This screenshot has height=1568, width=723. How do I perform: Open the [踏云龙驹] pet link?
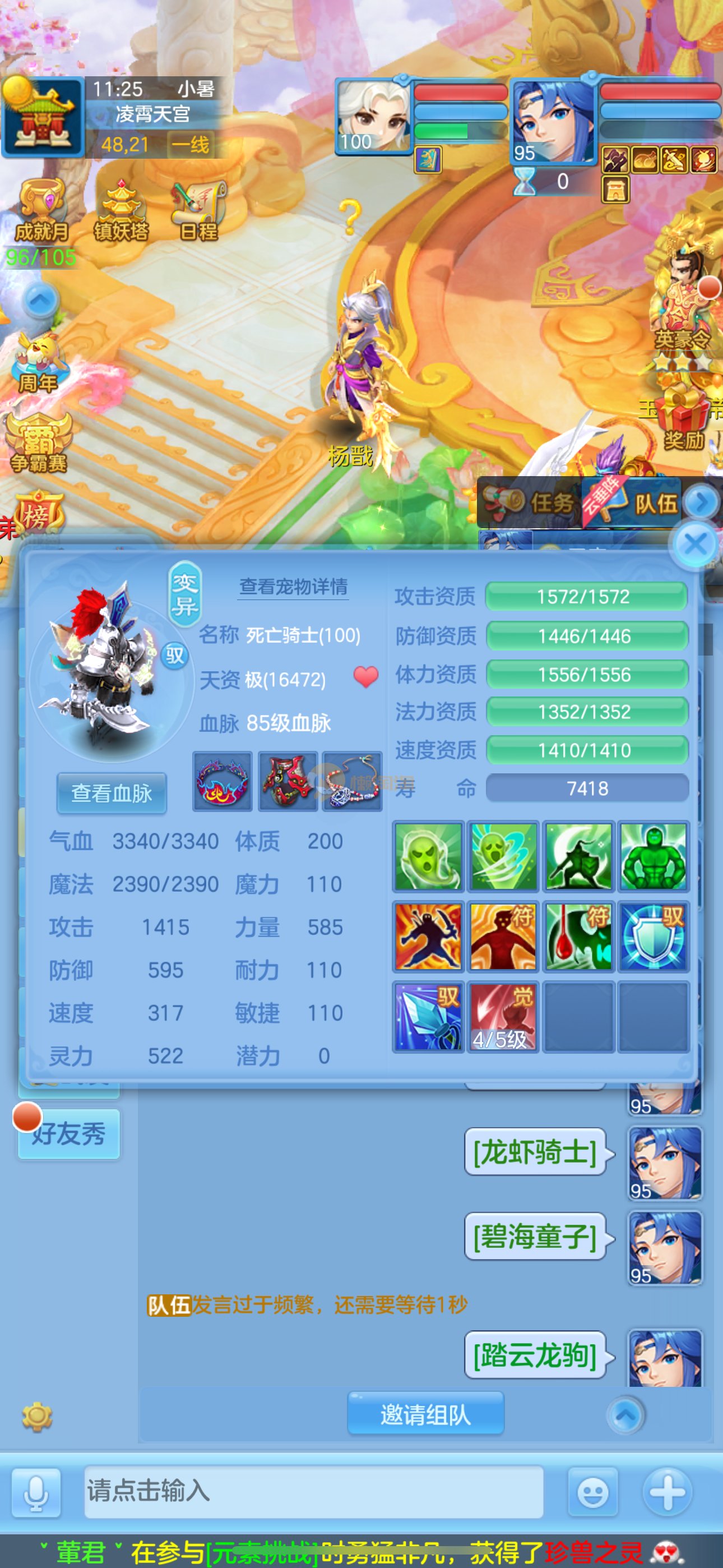pos(534,1355)
